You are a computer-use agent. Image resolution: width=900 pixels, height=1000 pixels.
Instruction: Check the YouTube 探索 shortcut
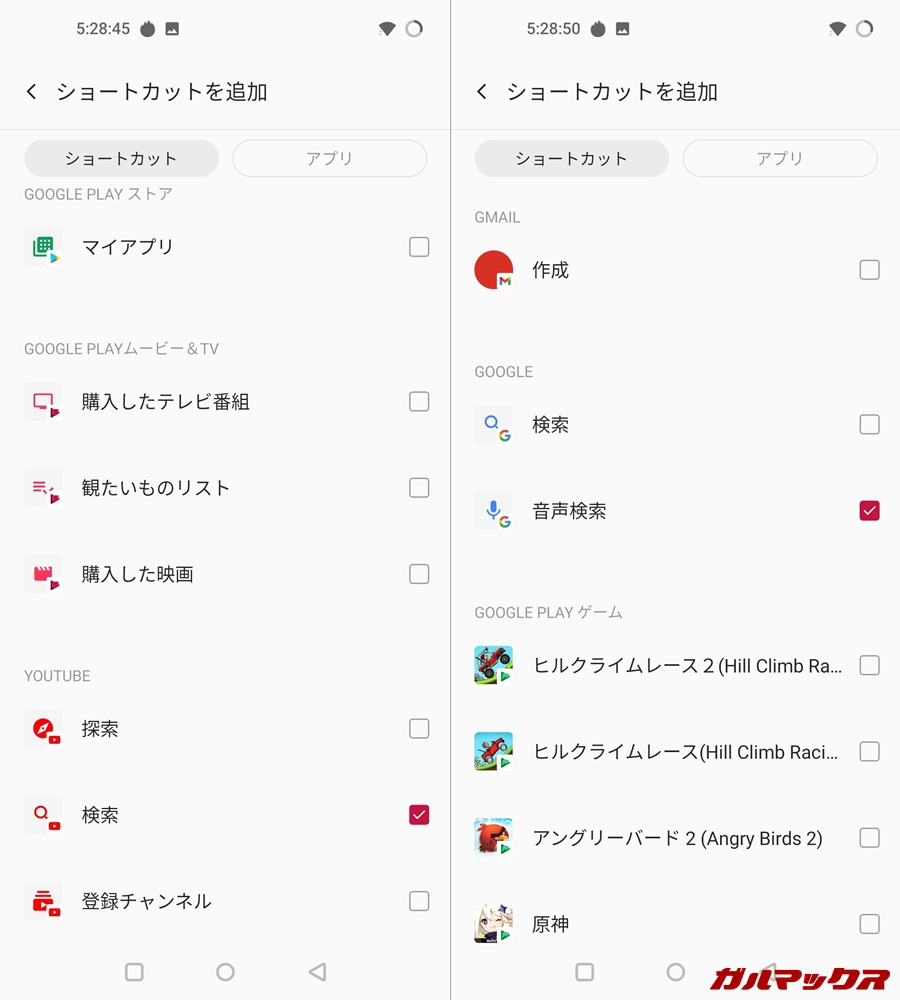pyautogui.click(x=419, y=729)
